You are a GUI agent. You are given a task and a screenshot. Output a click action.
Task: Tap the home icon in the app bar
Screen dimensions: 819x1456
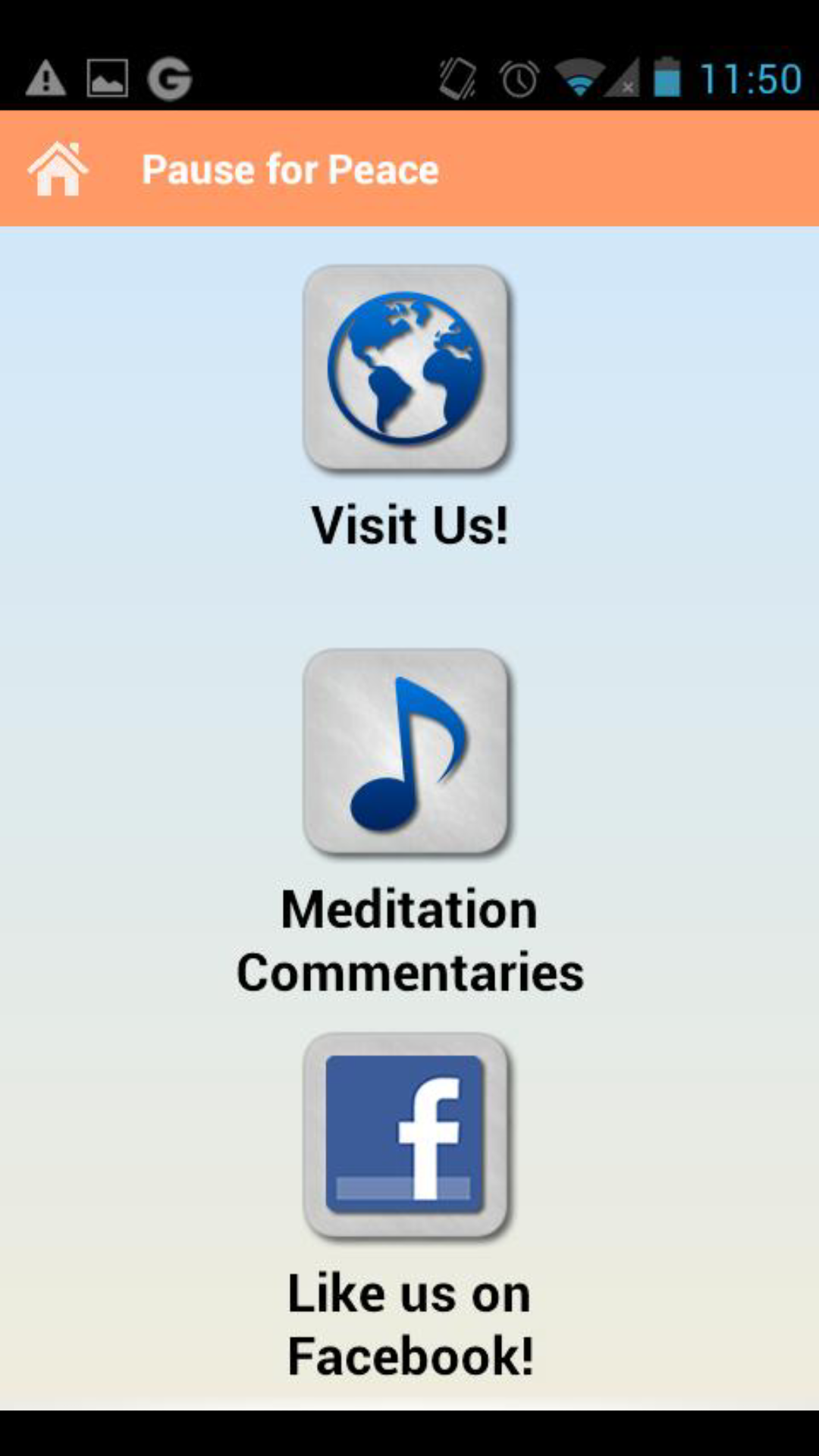pyautogui.click(x=58, y=168)
